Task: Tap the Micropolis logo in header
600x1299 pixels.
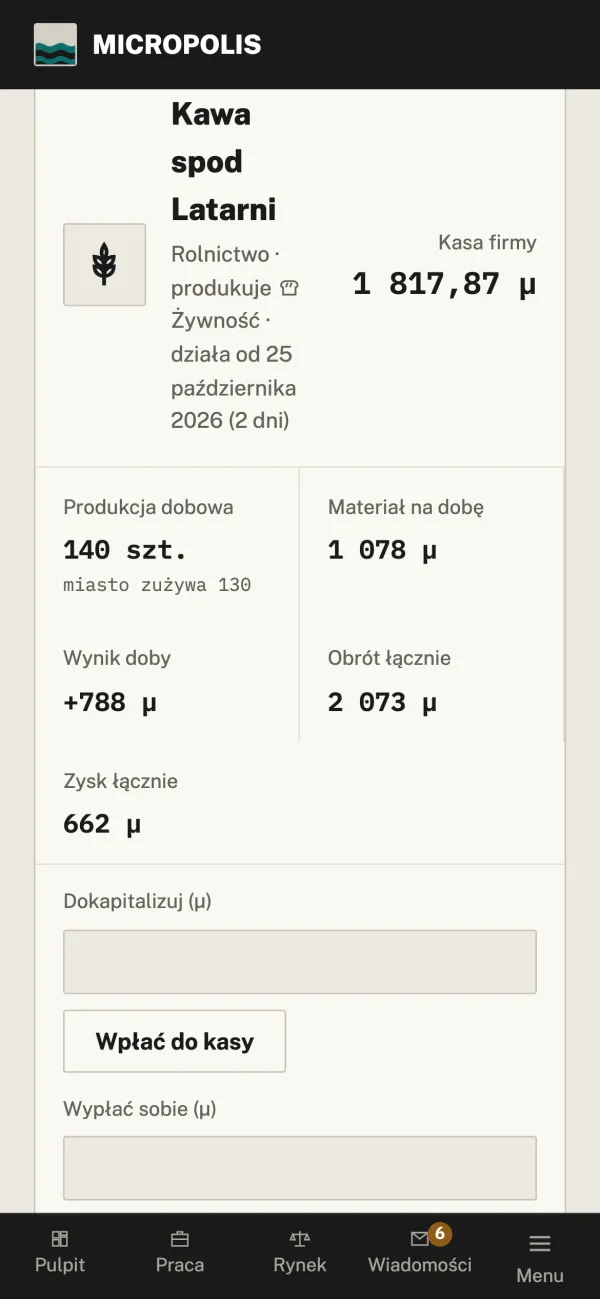Action: (148, 44)
